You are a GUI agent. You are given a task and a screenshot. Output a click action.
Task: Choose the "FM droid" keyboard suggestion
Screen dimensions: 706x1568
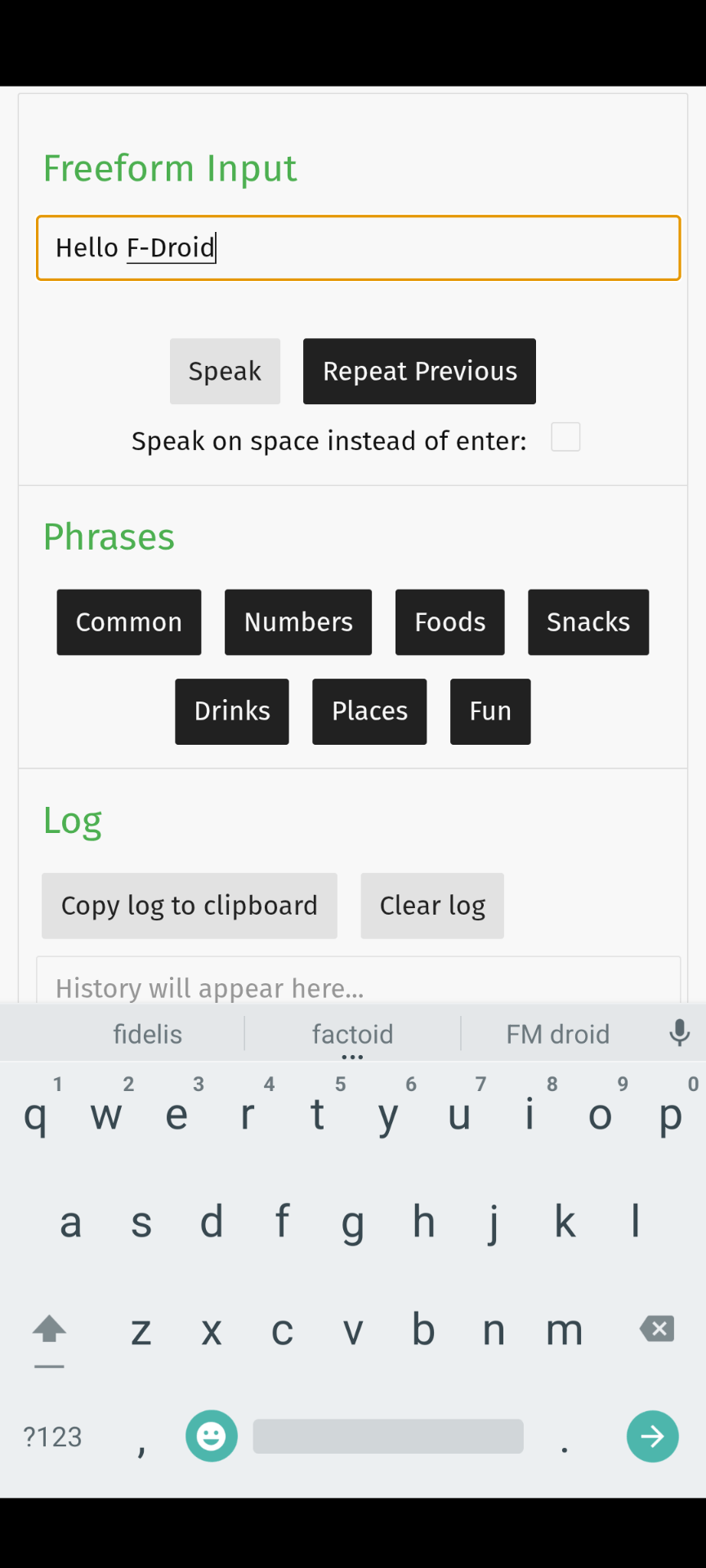tap(557, 1034)
